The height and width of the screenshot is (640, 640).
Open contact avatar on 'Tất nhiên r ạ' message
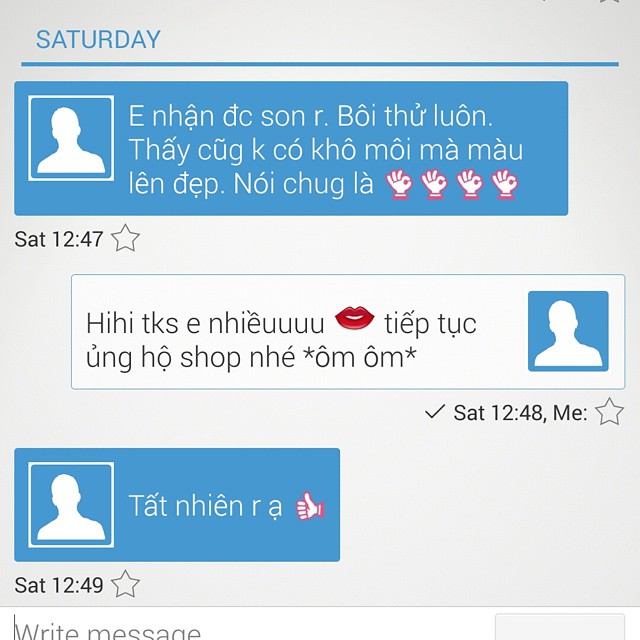click(70, 504)
